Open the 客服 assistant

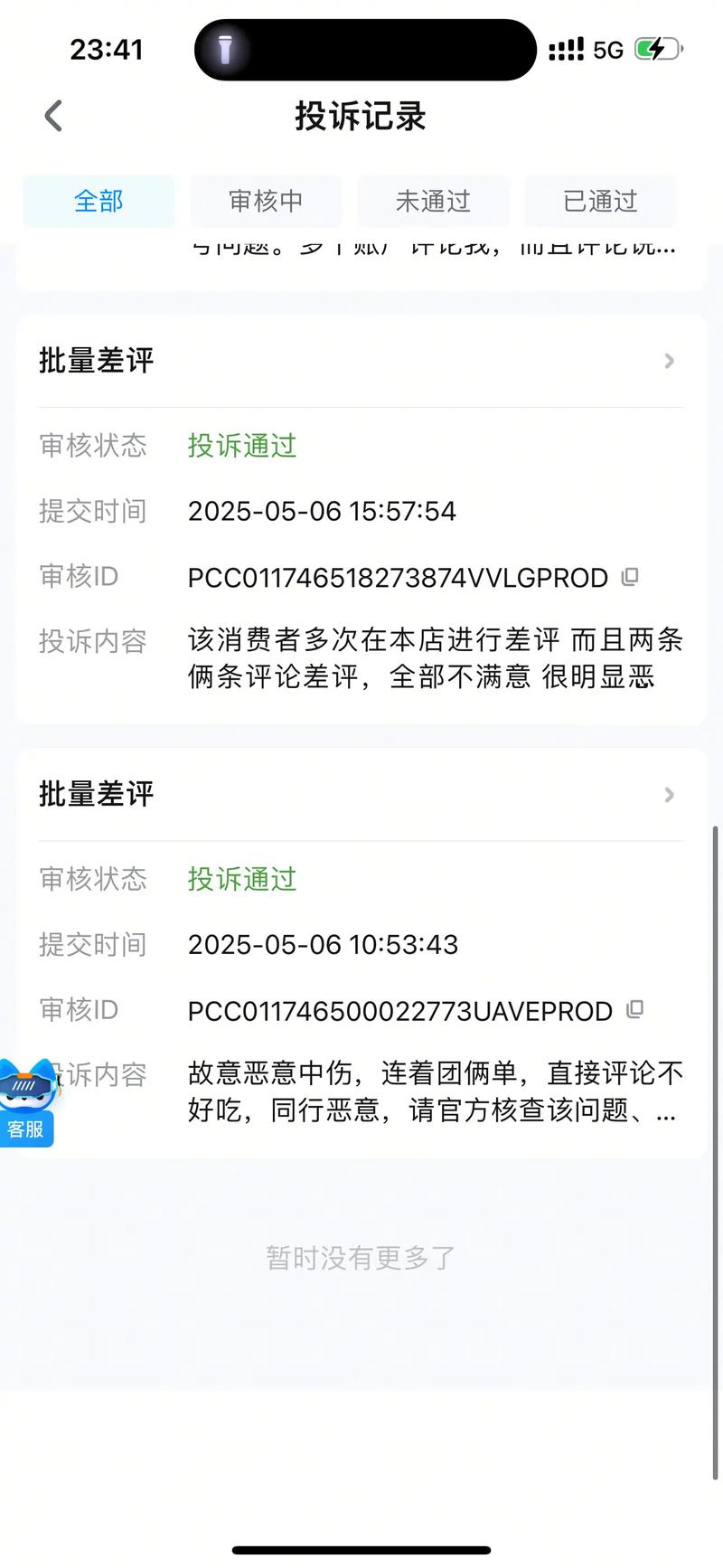27,1103
